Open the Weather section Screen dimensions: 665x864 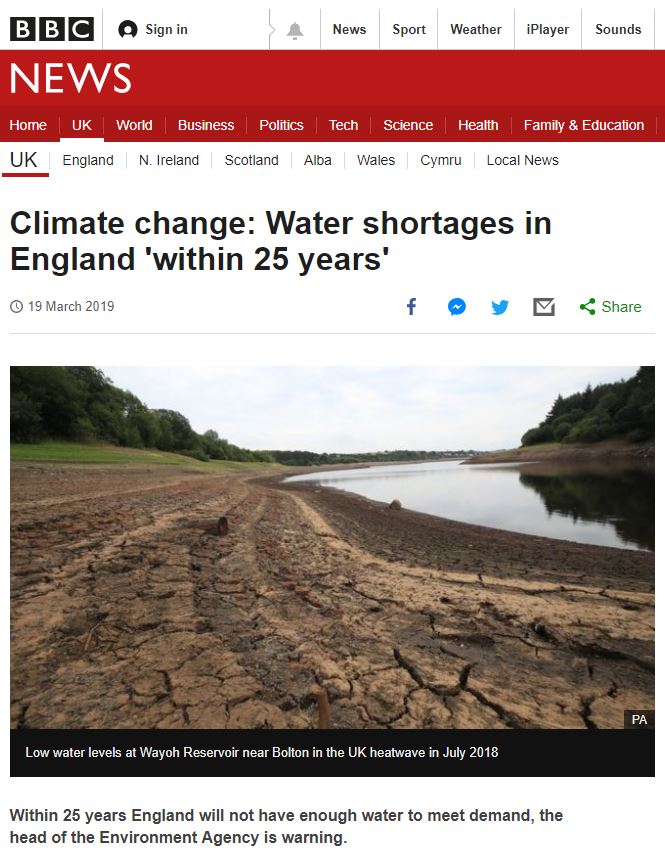476,29
